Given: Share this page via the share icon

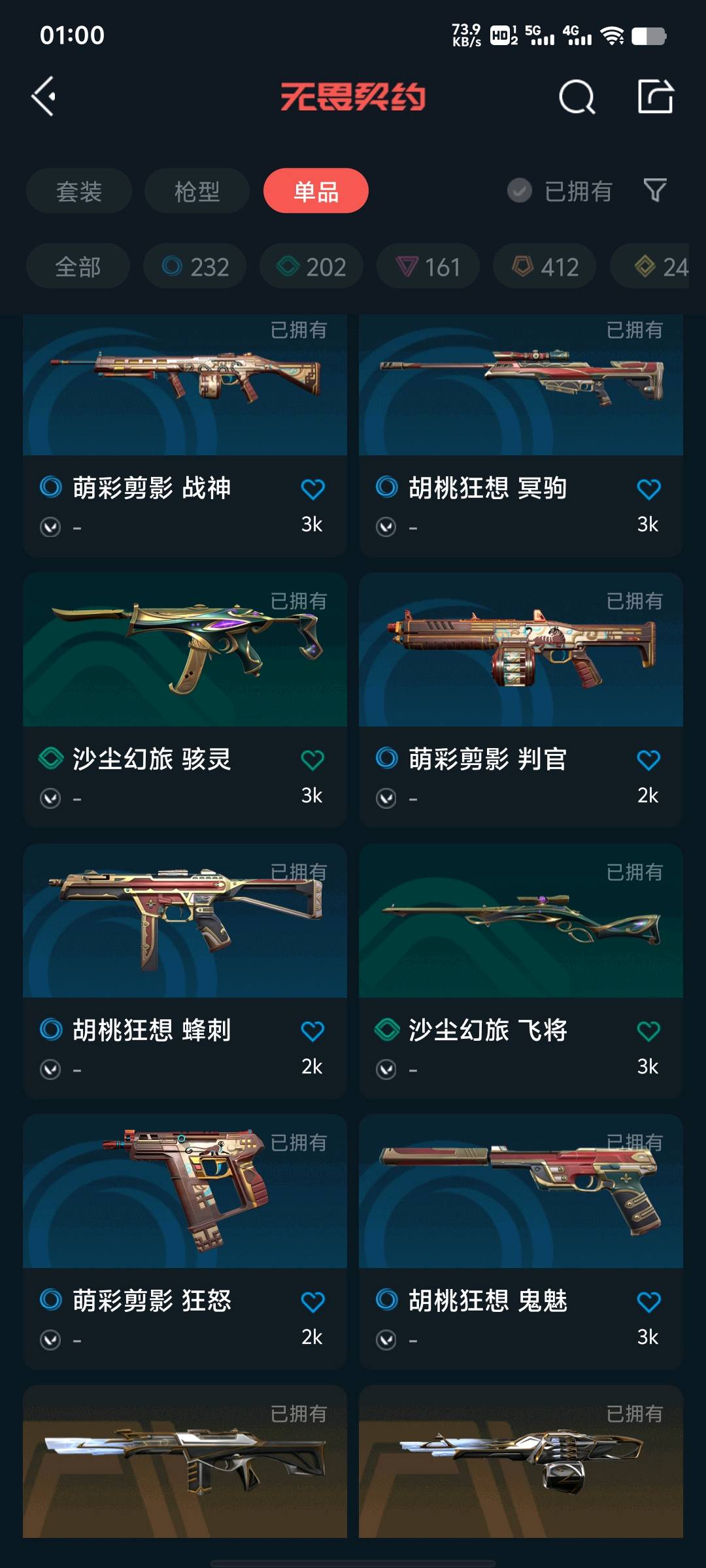Looking at the screenshot, I should point(655,97).
